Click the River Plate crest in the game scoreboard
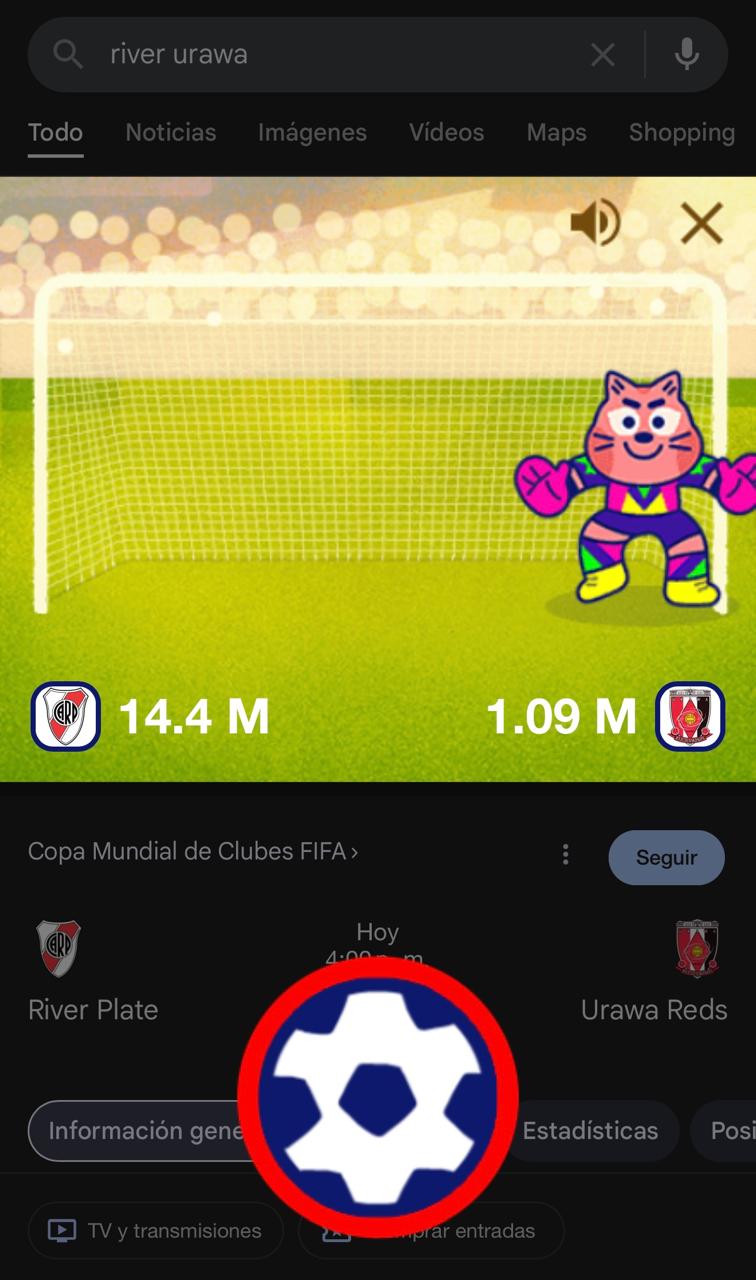Image resolution: width=756 pixels, height=1280 pixels. point(64,716)
